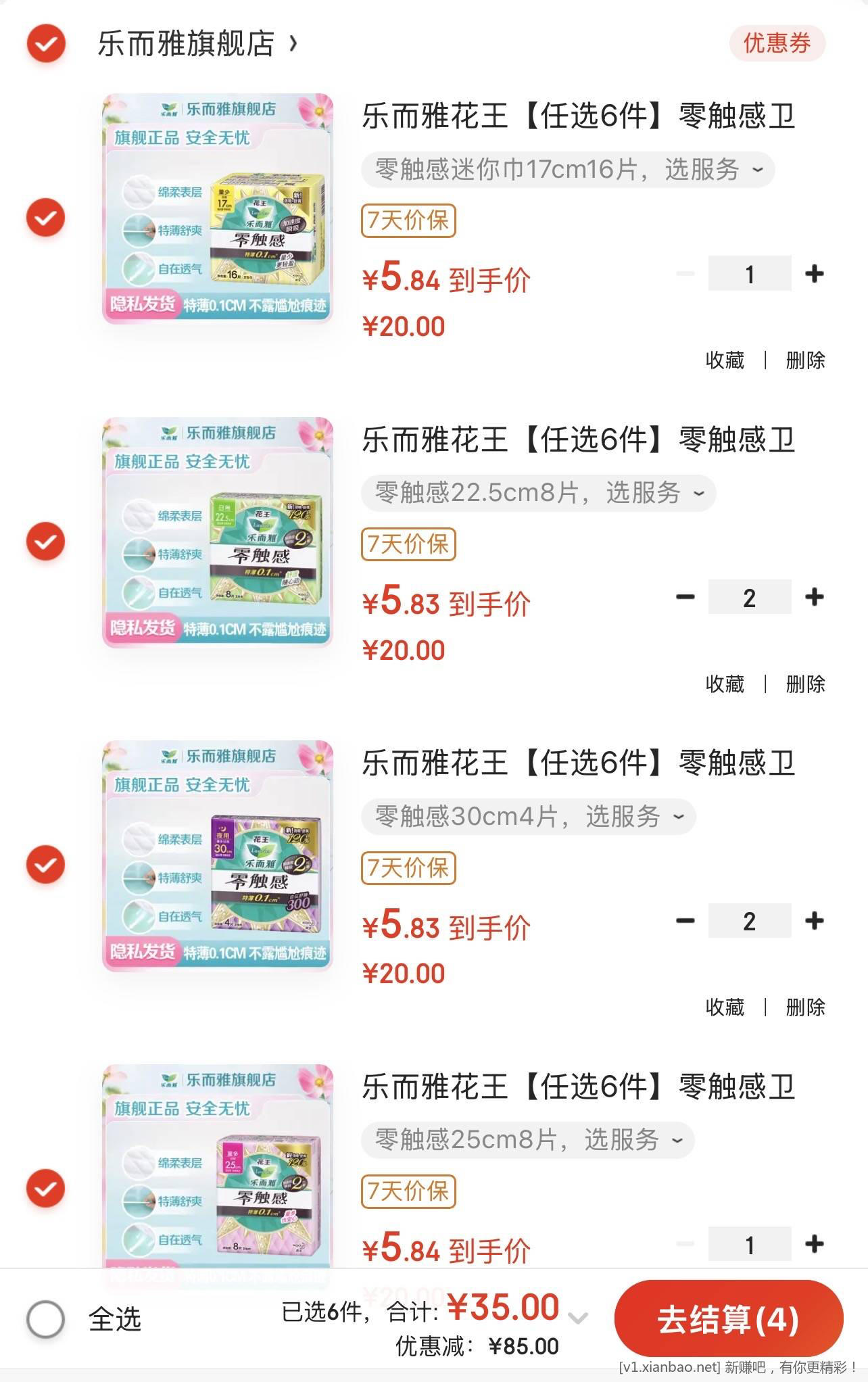
Task: Favorite the 零触感30cm4片 item
Action: pos(725,1007)
